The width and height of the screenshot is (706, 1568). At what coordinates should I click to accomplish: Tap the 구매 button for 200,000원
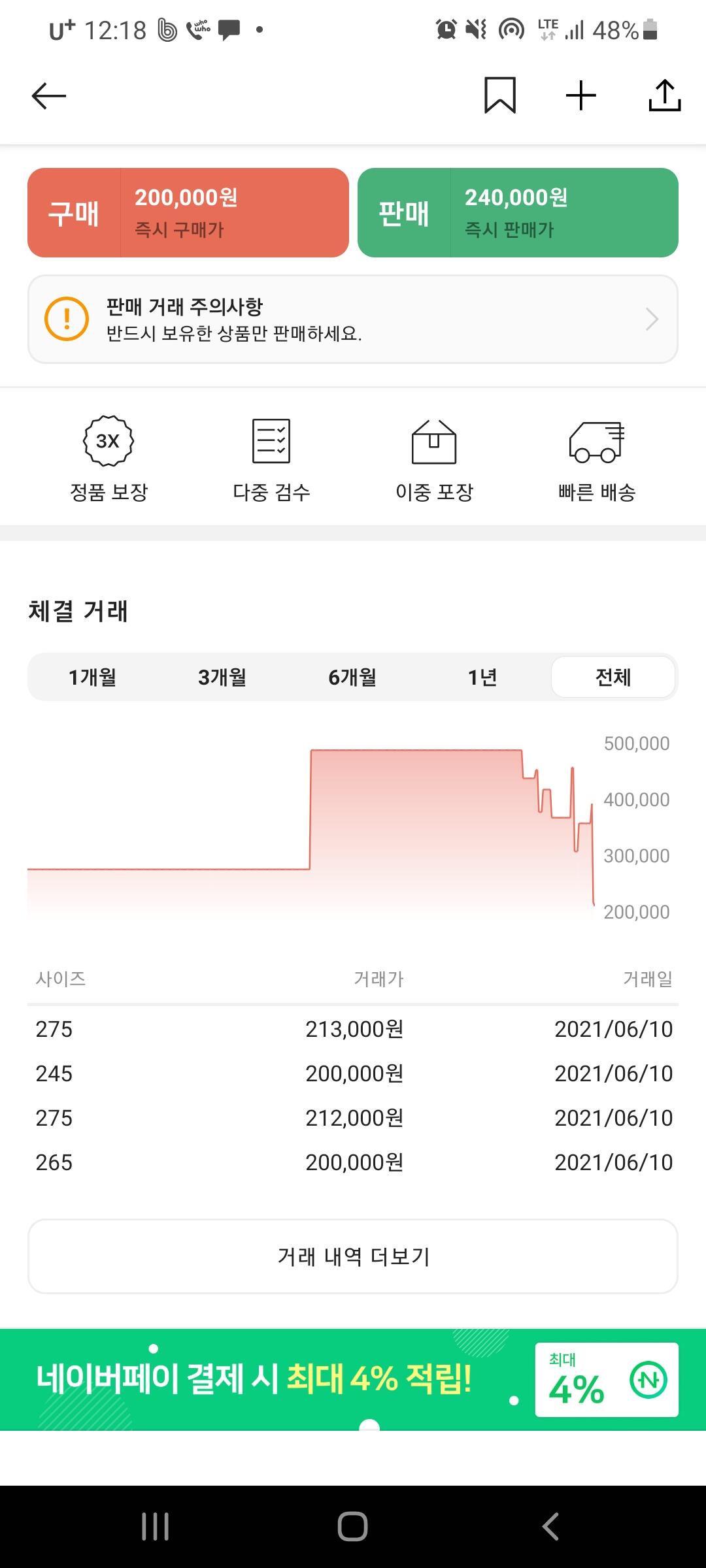[188, 213]
